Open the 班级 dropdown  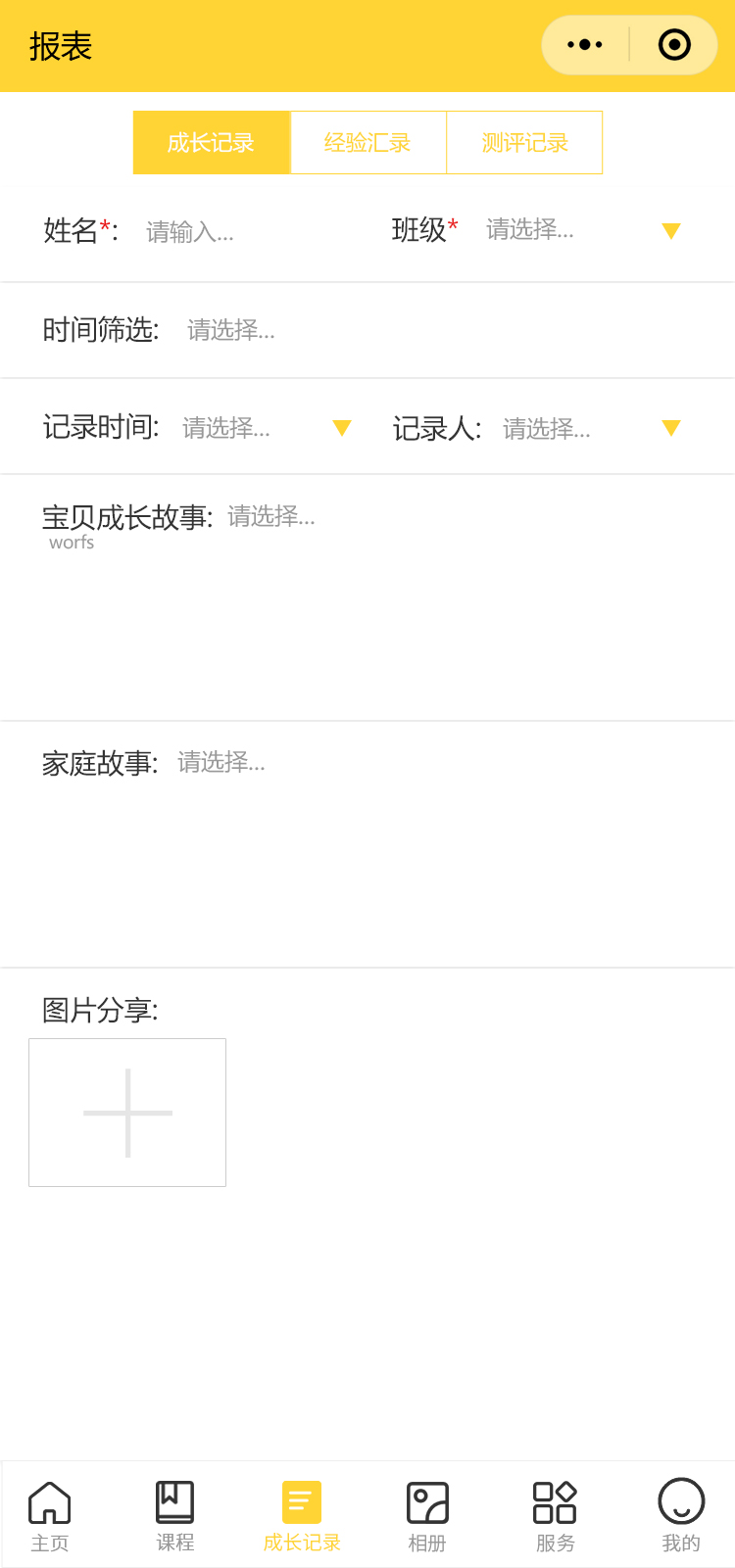pyautogui.click(x=578, y=230)
